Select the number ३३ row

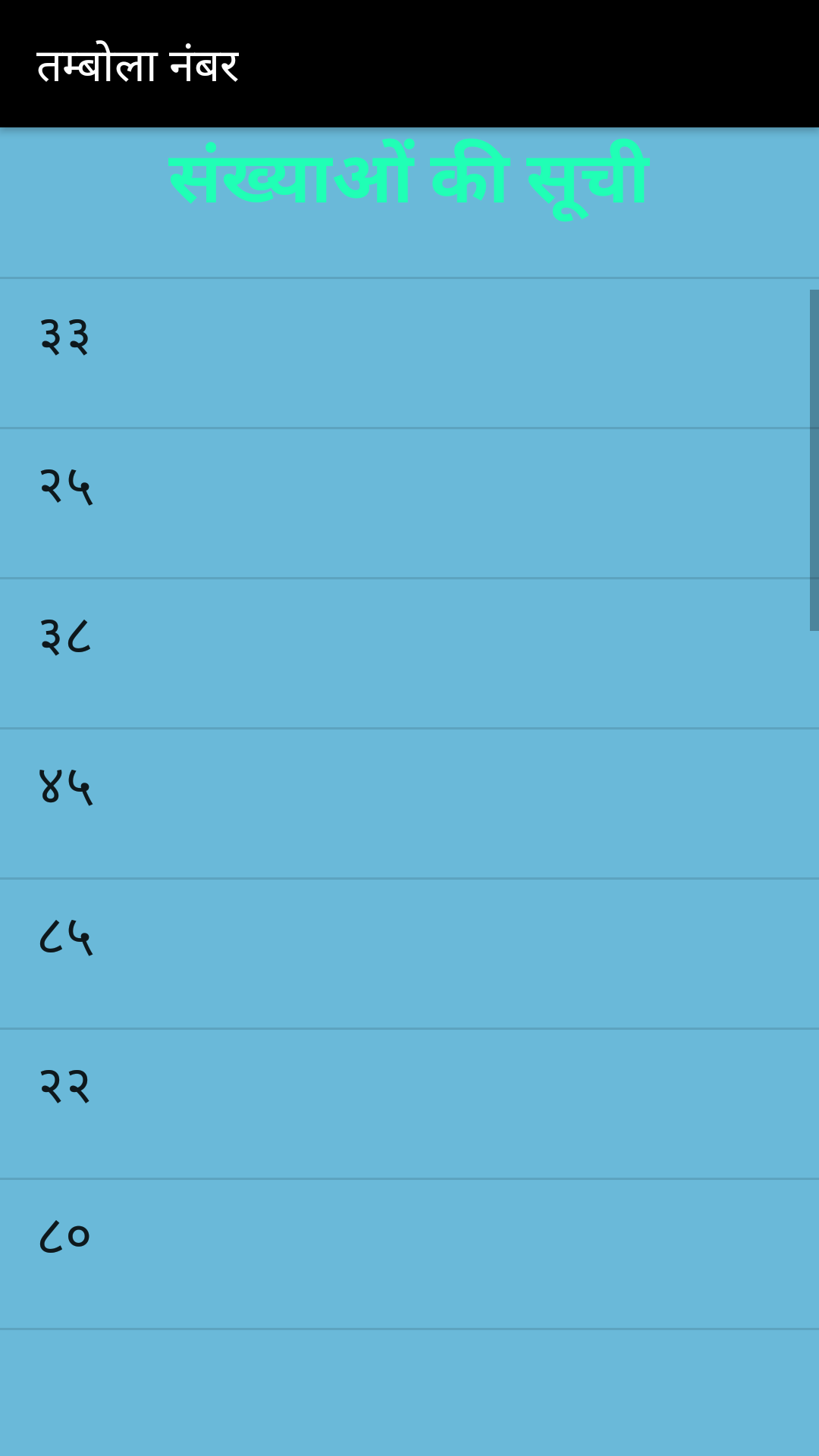tap(409, 353)
